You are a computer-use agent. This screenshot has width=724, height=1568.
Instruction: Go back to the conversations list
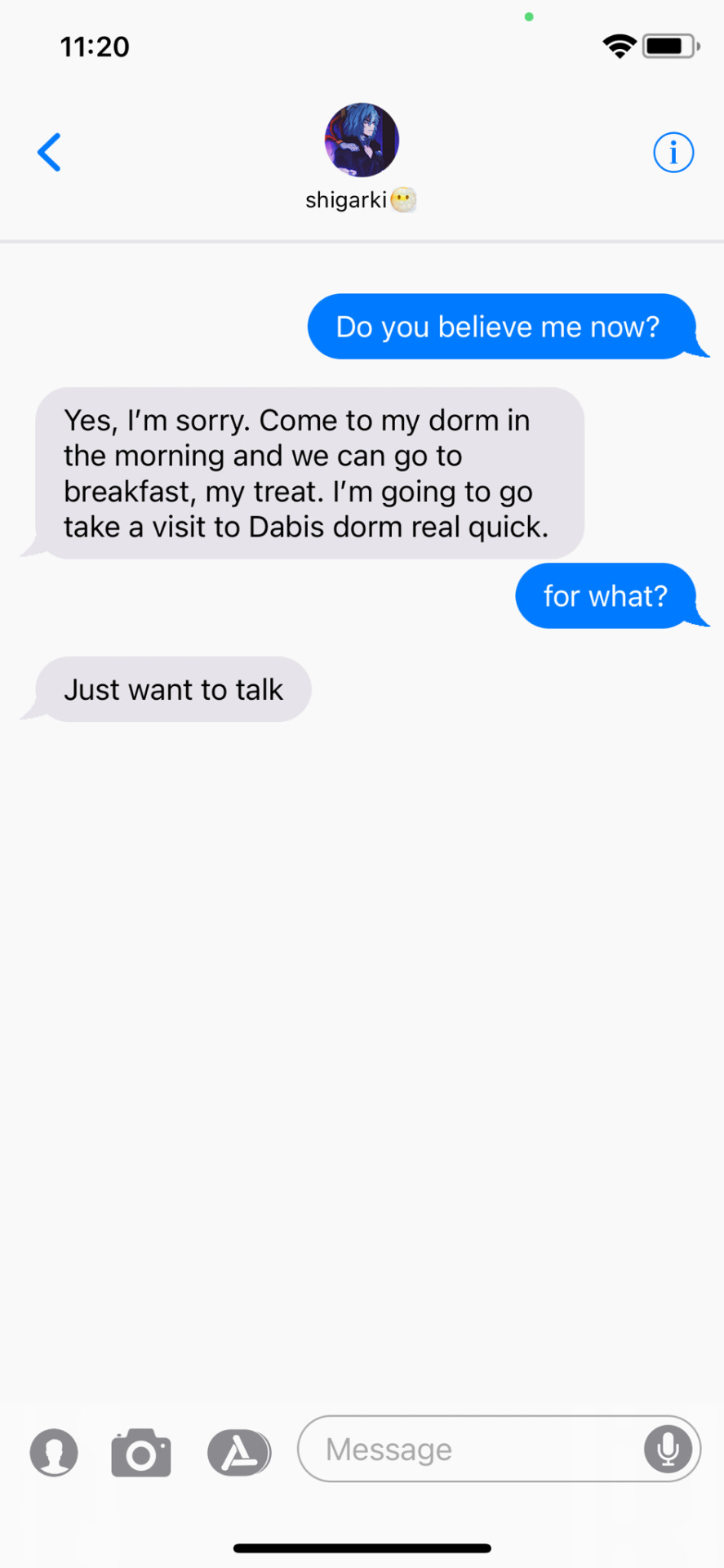point(49,153)
